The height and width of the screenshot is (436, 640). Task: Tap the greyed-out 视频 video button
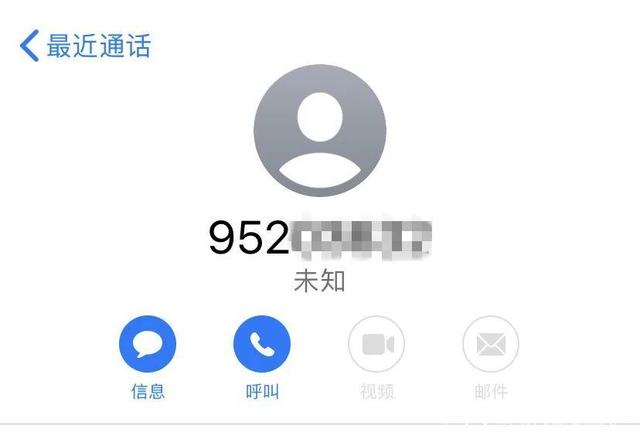tap(377, 345)
